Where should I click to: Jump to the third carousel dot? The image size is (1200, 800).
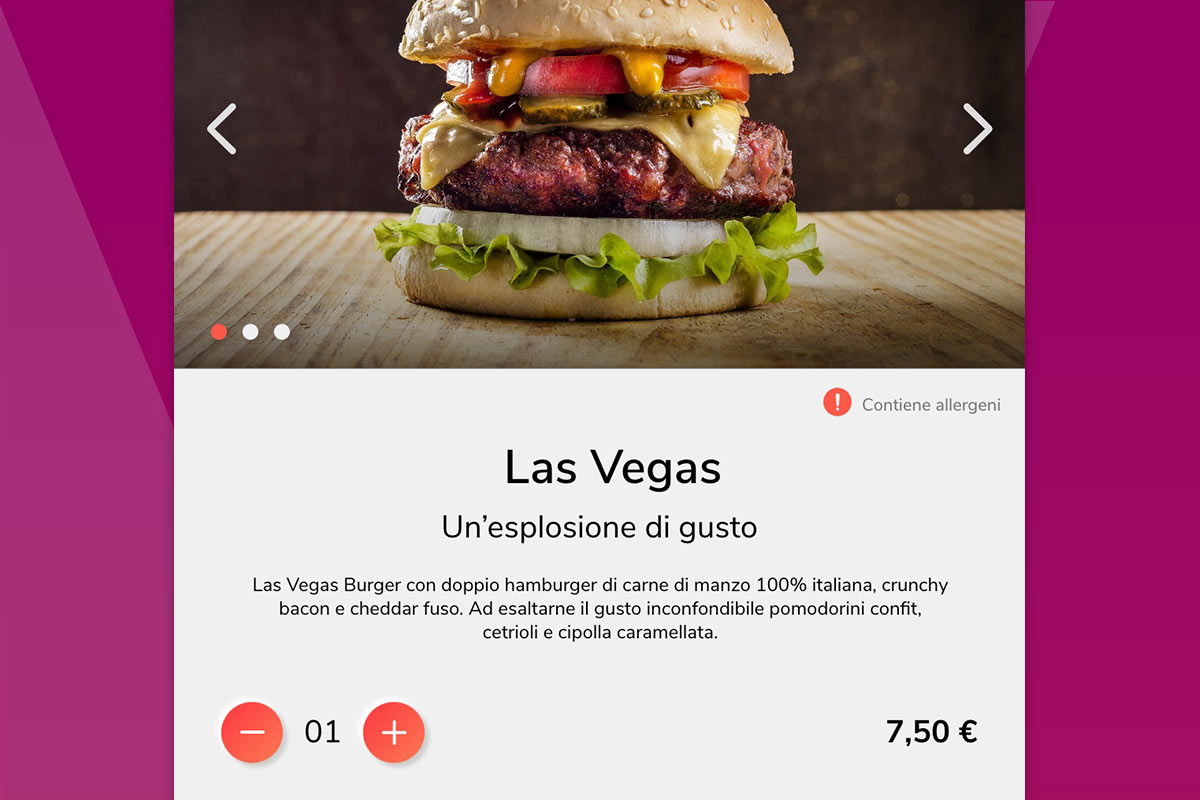click(x=282, y=332)
